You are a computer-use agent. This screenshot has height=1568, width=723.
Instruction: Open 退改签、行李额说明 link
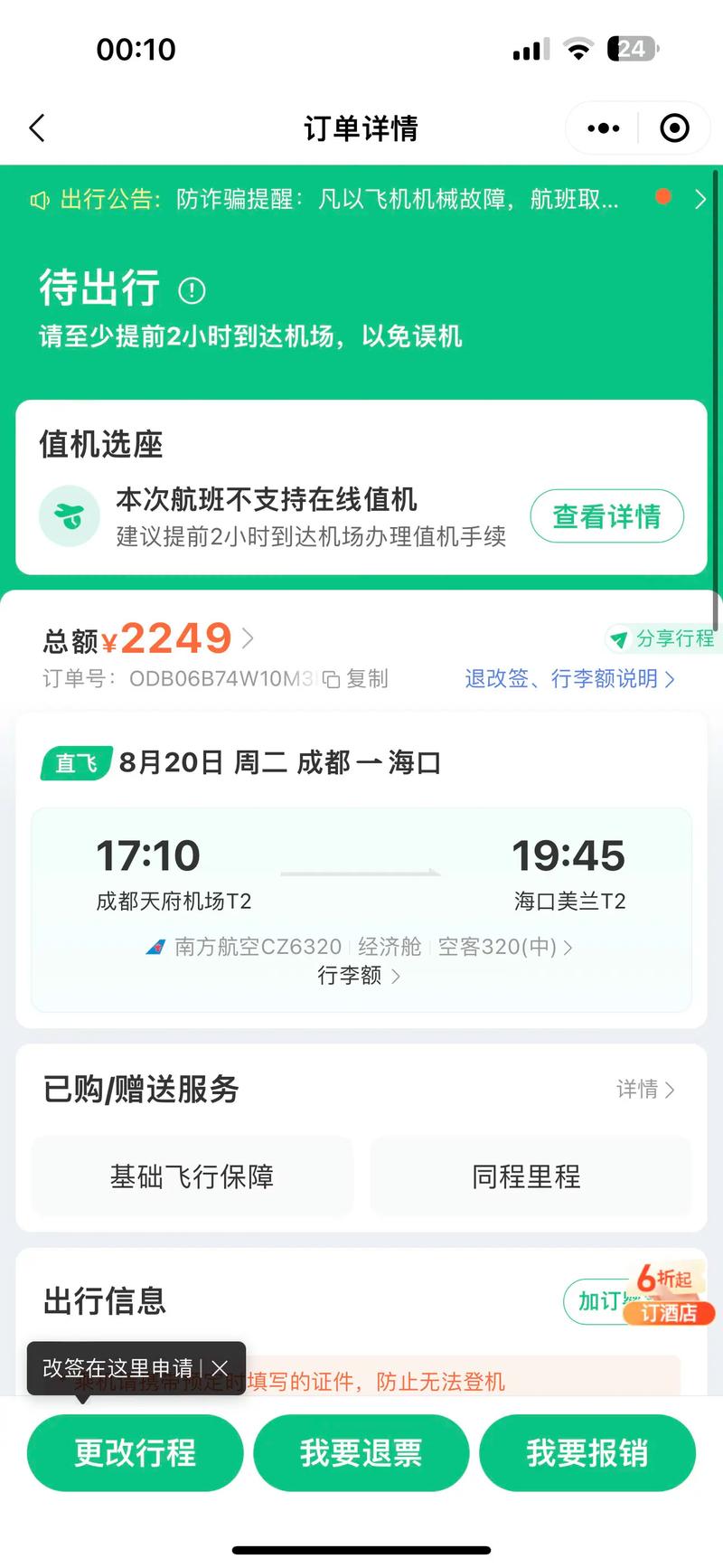[569, 679]
